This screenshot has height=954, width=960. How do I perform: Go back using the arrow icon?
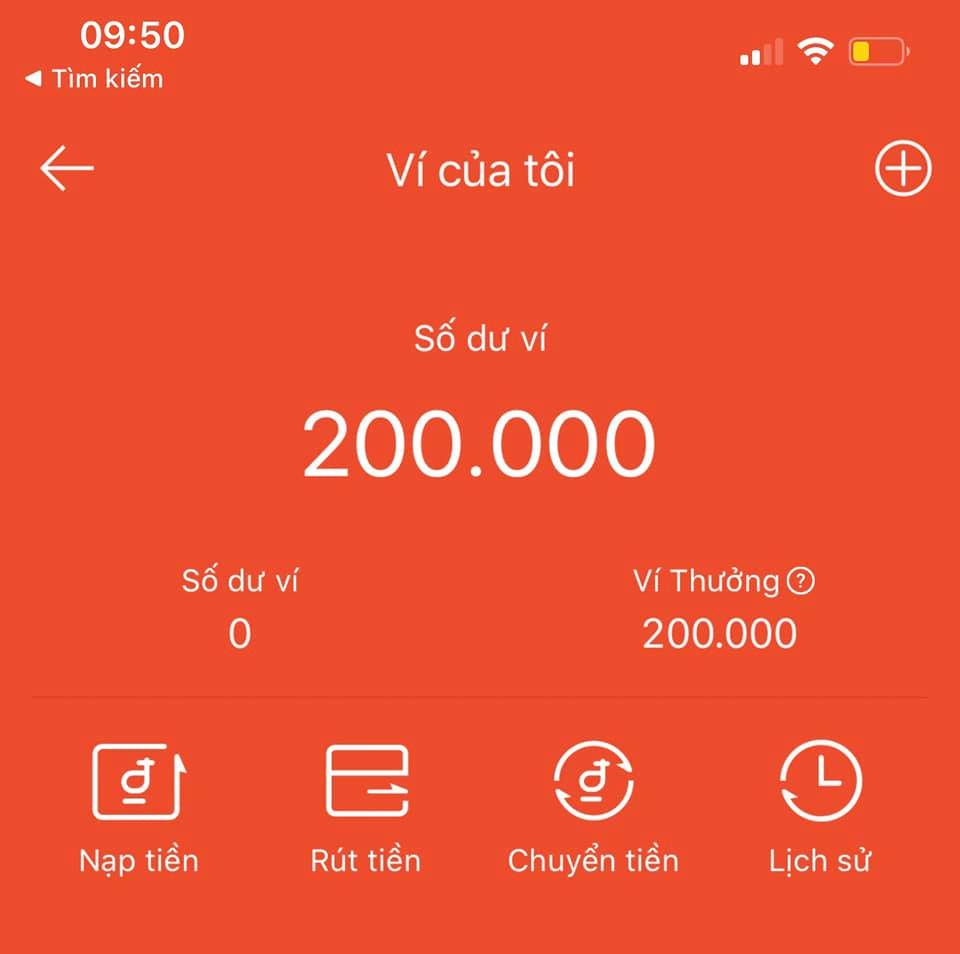click(67, 169)
